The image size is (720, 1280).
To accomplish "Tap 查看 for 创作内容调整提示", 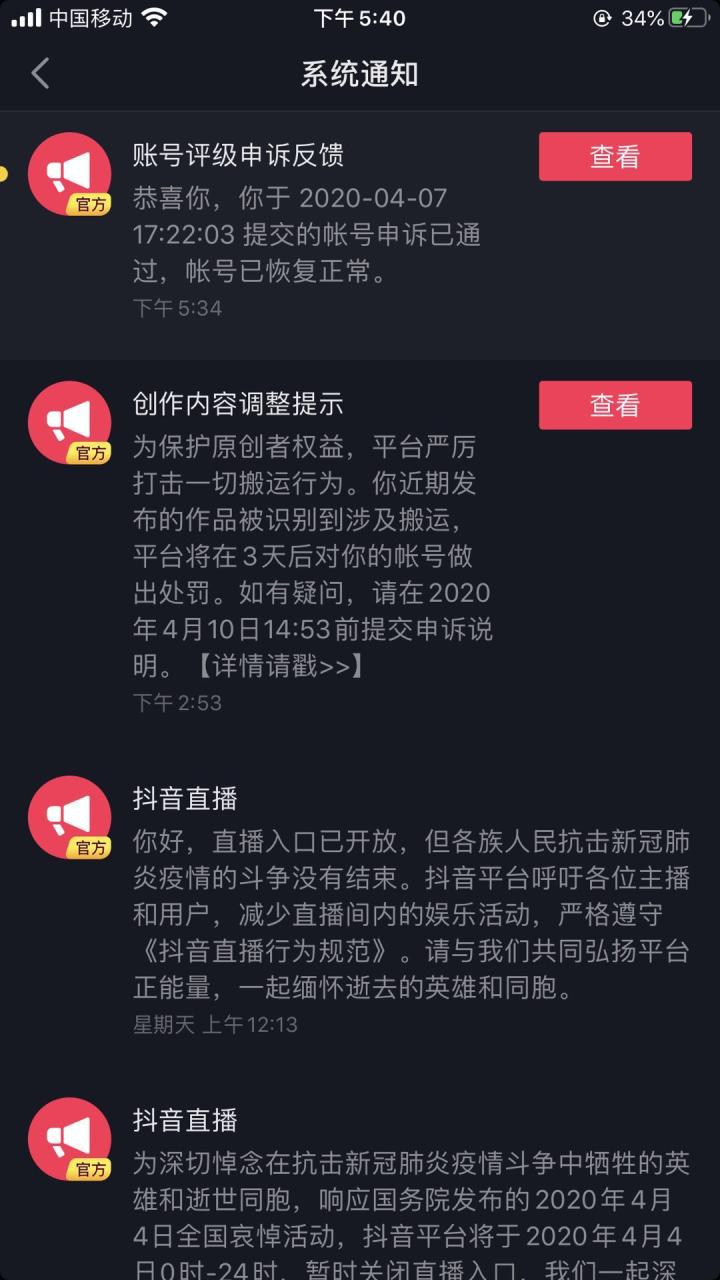I will pyautogui.click(x=614, y=405).
